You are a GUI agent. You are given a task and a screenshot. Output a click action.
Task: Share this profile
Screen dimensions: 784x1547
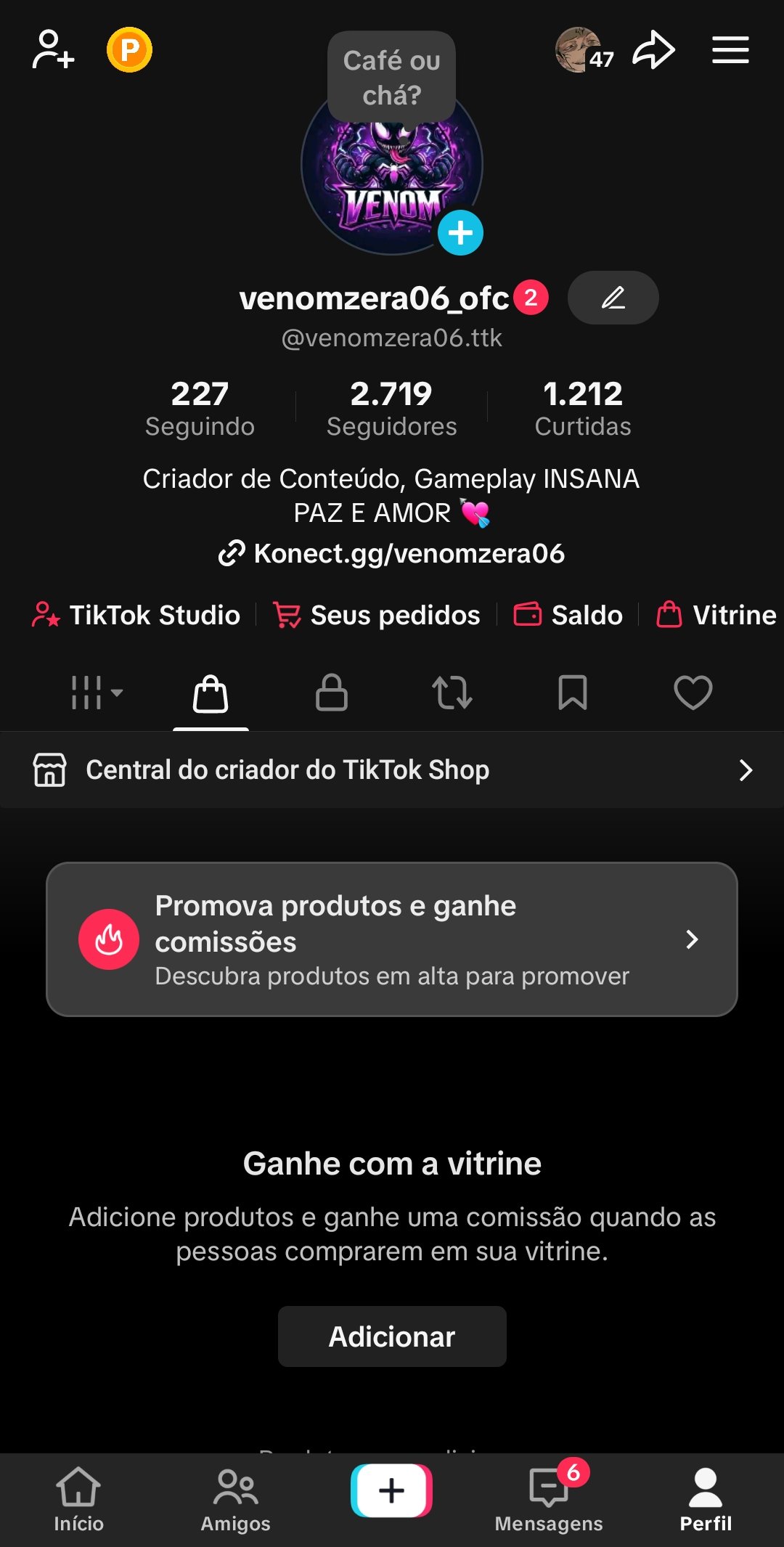tap(653, 50)
